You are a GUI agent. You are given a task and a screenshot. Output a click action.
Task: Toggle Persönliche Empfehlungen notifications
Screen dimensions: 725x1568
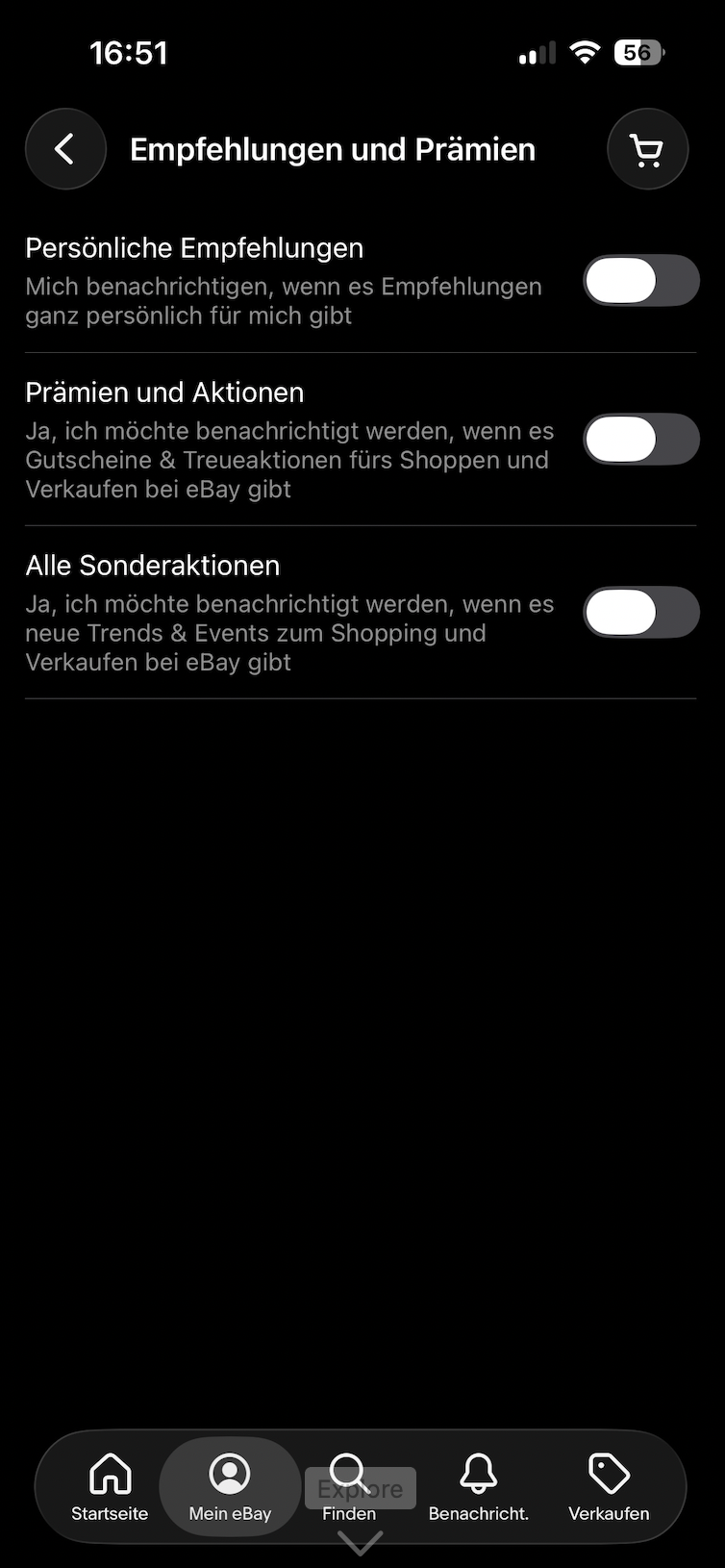pos(640,281)
